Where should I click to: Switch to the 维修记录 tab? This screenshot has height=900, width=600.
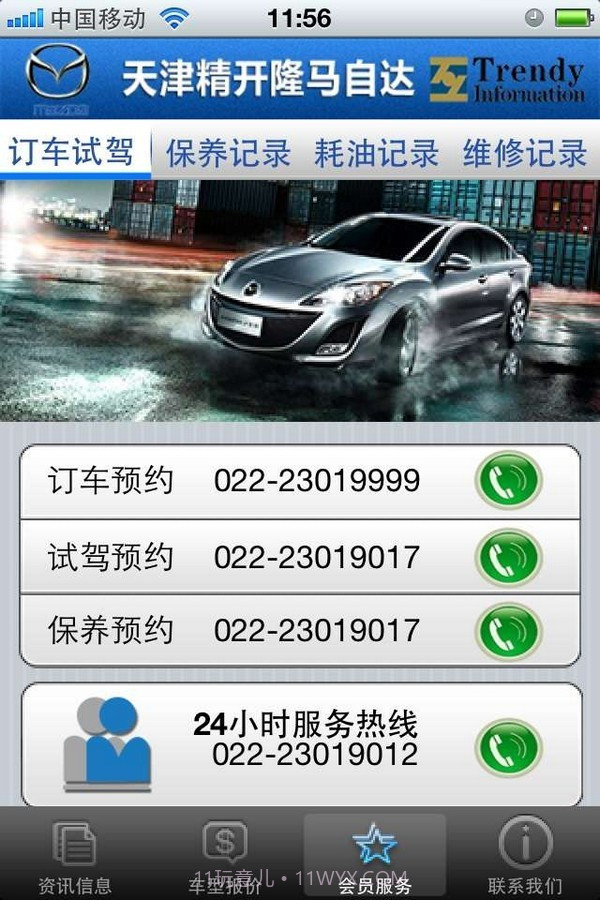[x=524, y=153]
